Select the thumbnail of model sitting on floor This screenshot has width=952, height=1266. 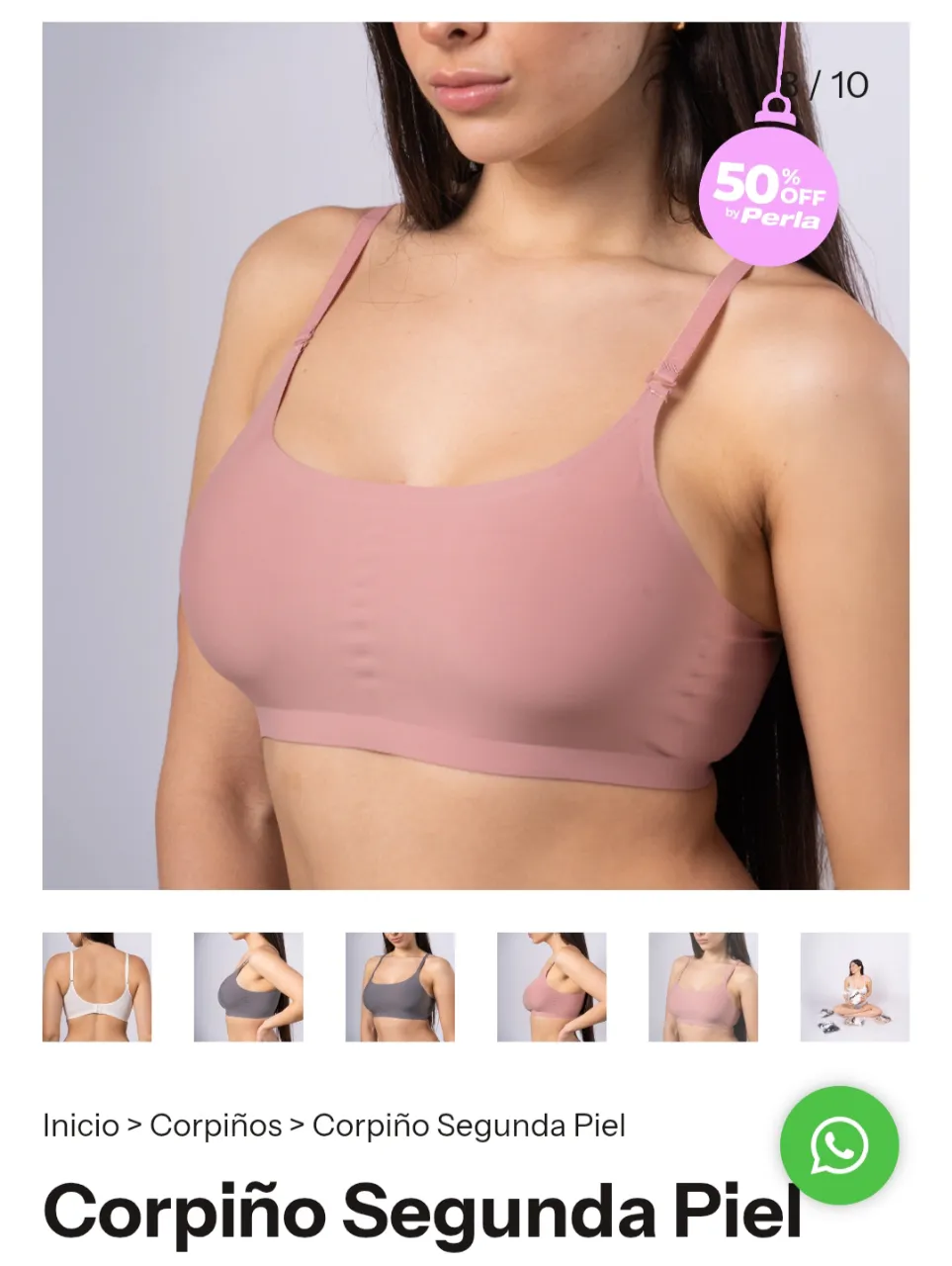[854, 986]
